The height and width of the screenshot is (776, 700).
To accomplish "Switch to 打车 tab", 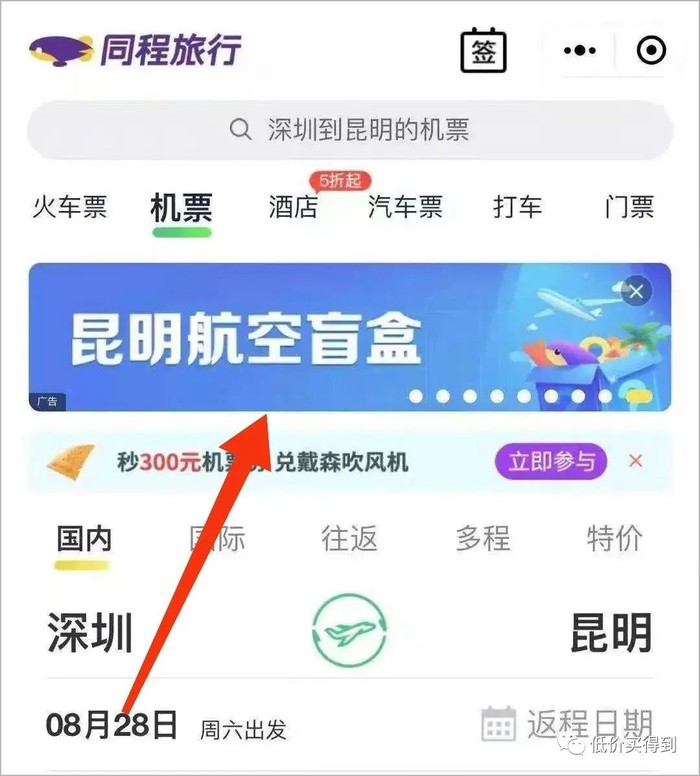I will (x=517, y=207).
